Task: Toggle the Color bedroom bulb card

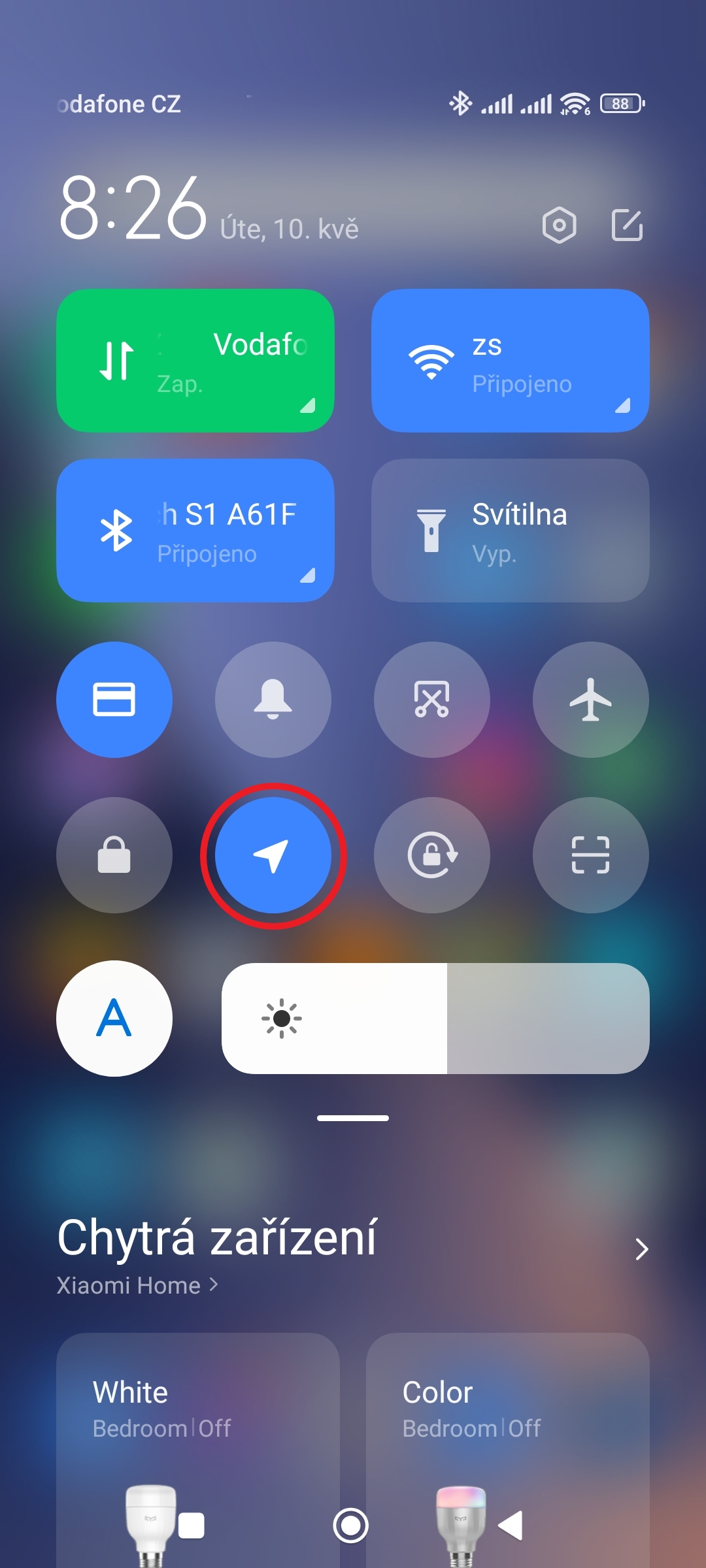Action: (x=507, y=1437)
